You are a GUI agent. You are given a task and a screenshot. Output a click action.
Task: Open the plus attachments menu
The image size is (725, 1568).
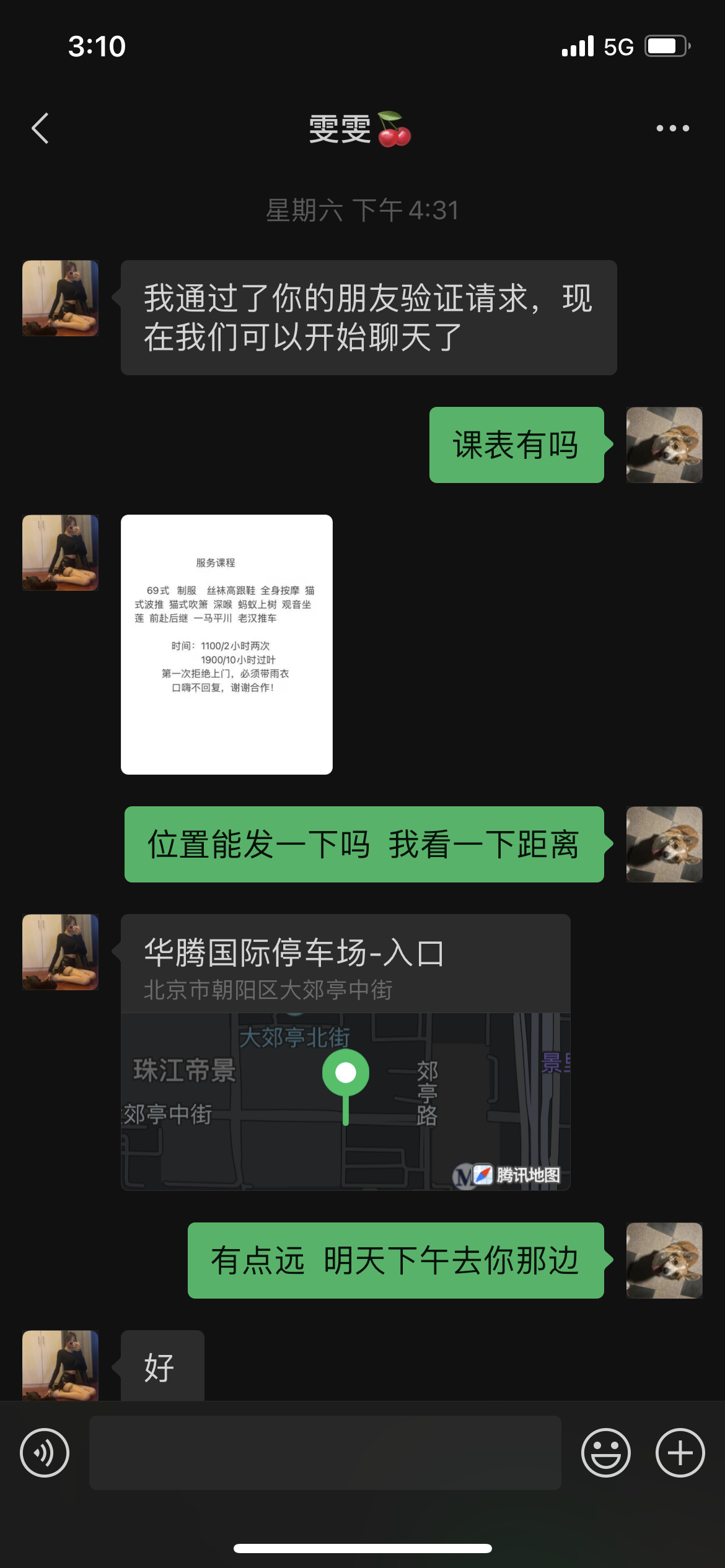(x=680, y=1453)
